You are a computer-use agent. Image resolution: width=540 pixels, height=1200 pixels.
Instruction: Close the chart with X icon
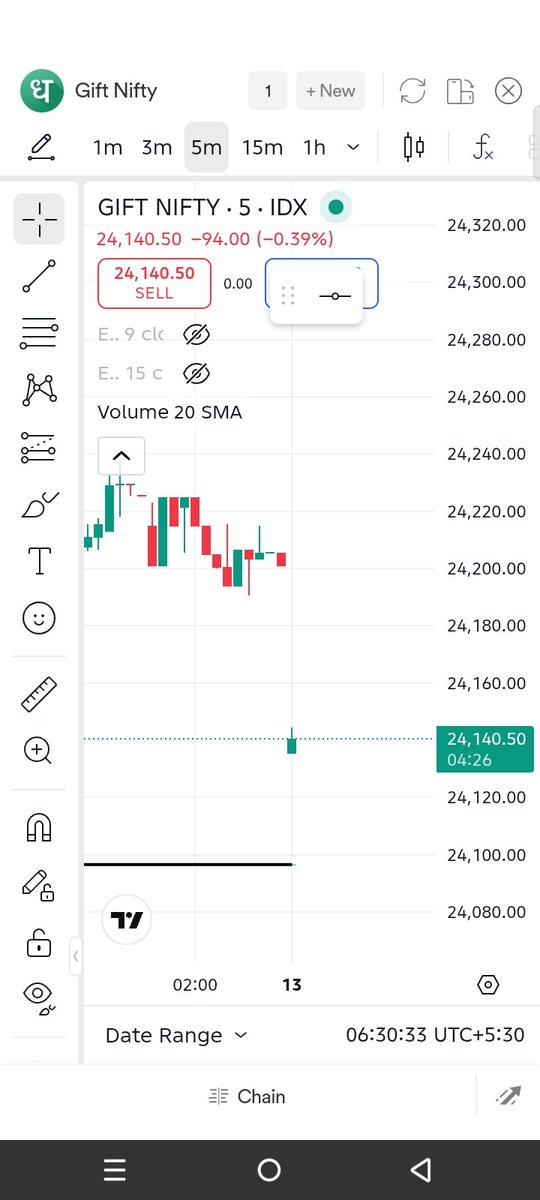(x=509, y=91)
